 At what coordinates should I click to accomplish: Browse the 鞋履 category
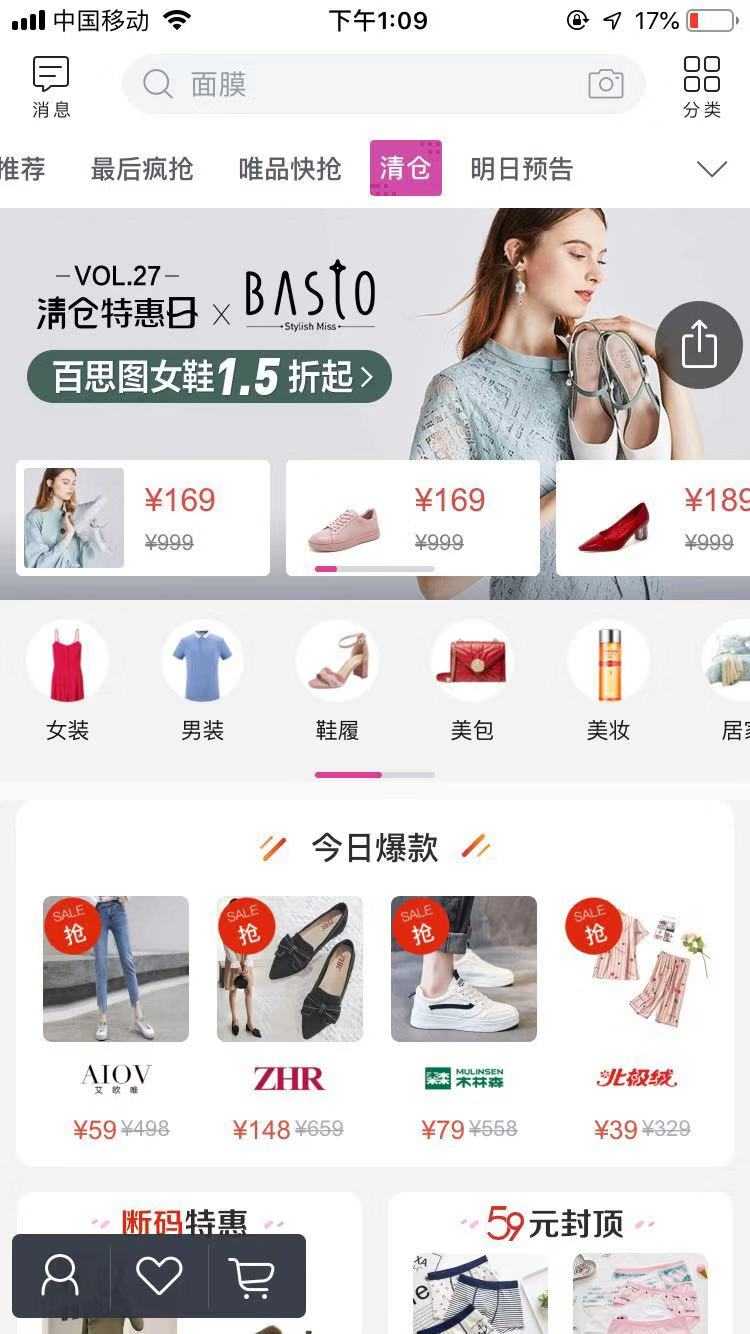(x=337, y=680)
